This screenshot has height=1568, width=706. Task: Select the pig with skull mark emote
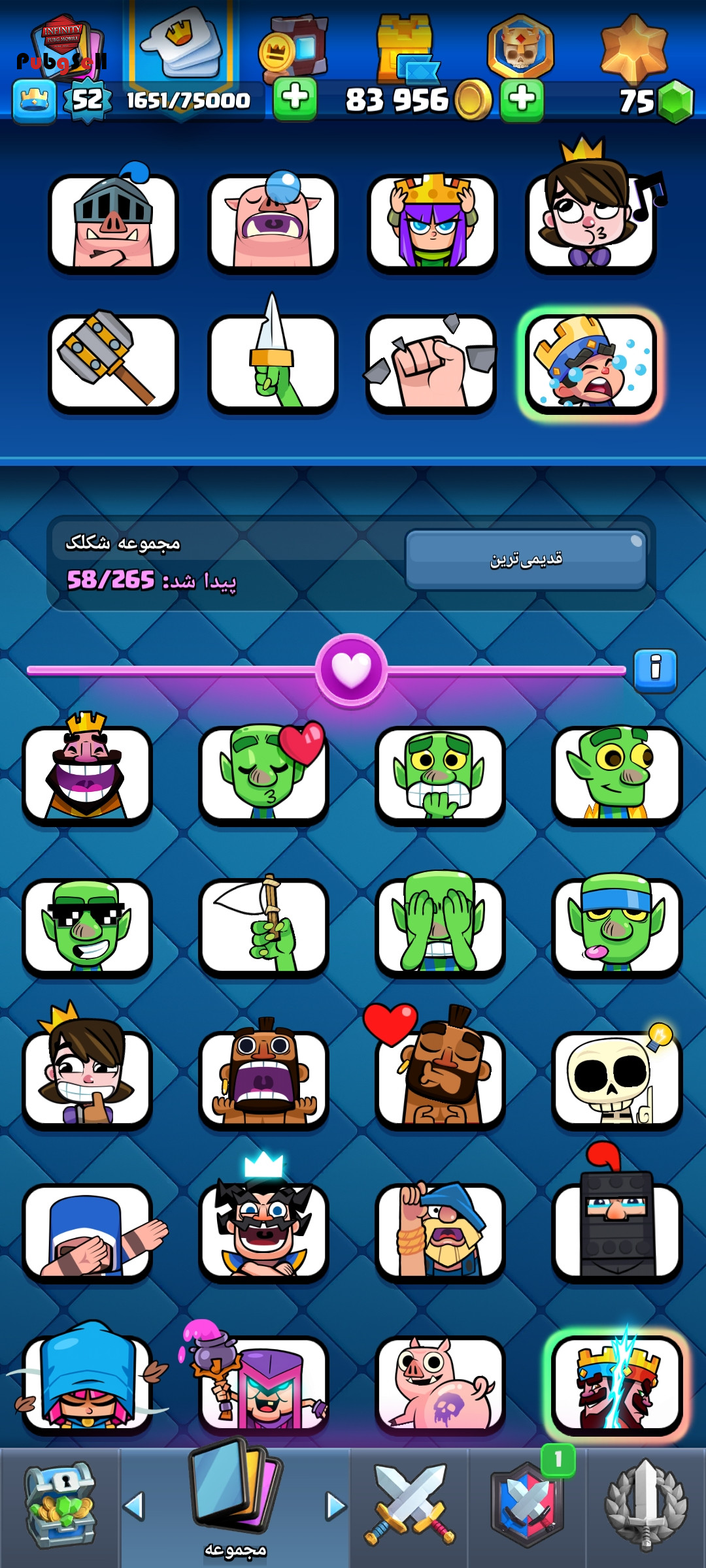coord(440,1384)
